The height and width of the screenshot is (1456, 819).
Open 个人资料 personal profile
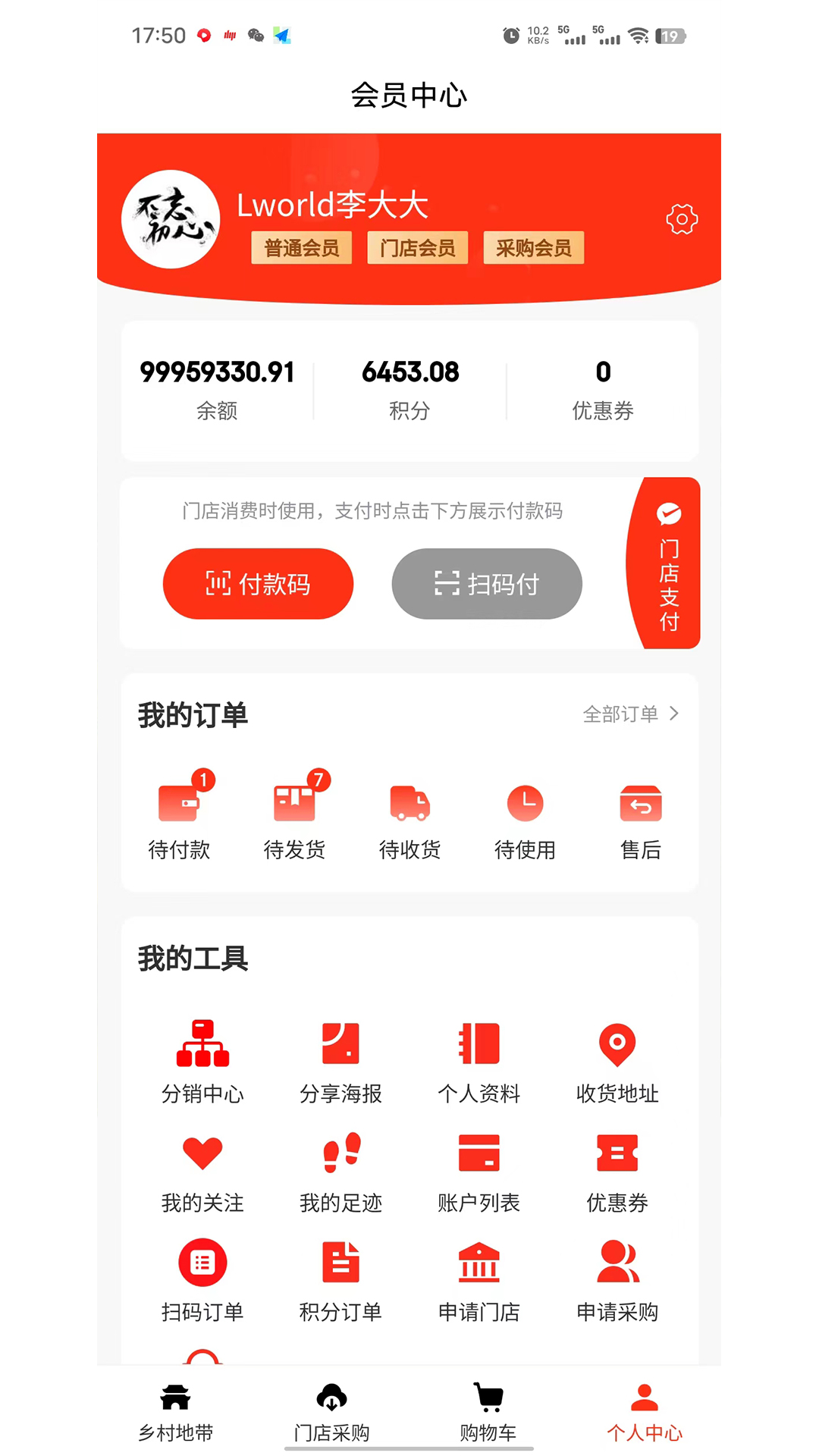tap(479, 1059)
